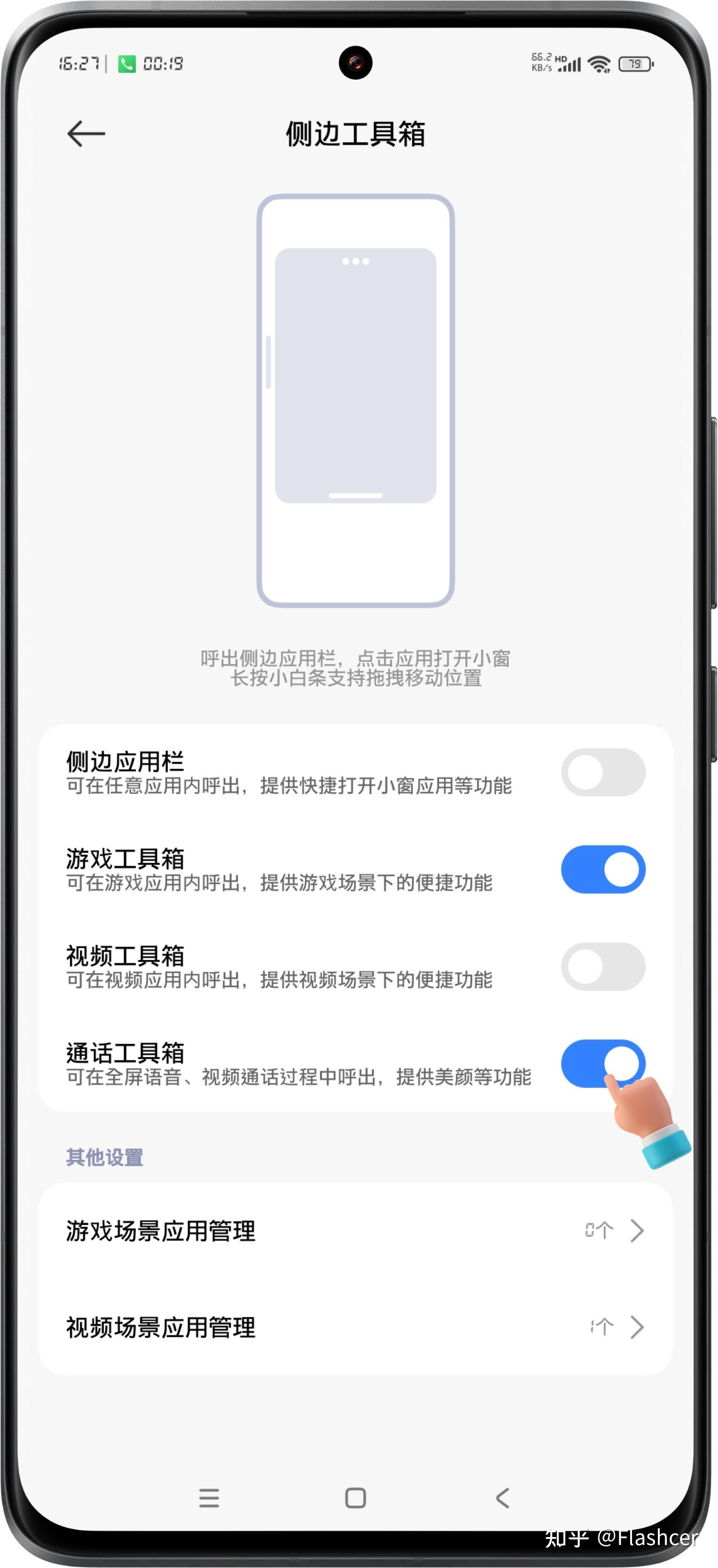Enable the 视频工具箱 switch
Viewport: 718px width, 1568px height.
(602, 967)
